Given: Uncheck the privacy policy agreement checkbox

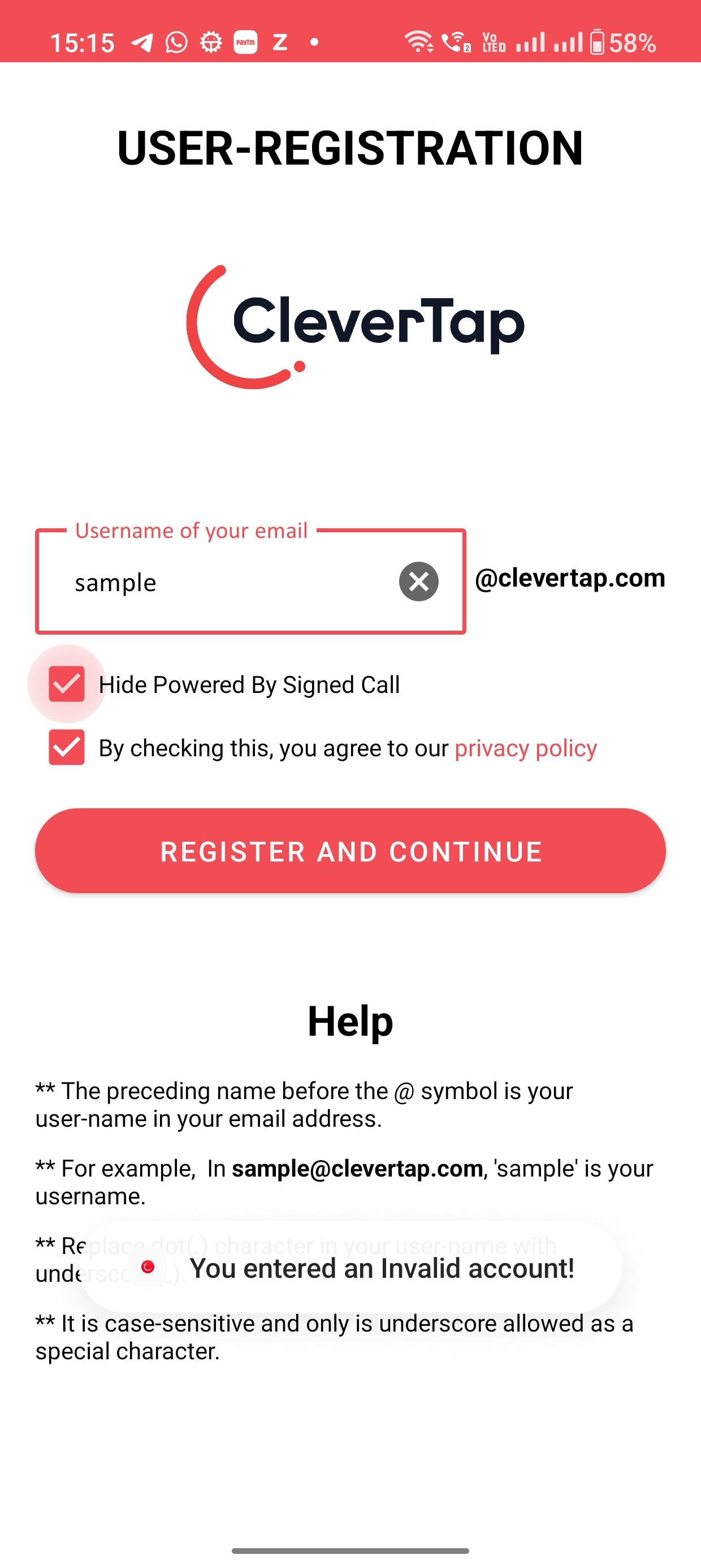Looking at the screenshot, I should (66, 747).
